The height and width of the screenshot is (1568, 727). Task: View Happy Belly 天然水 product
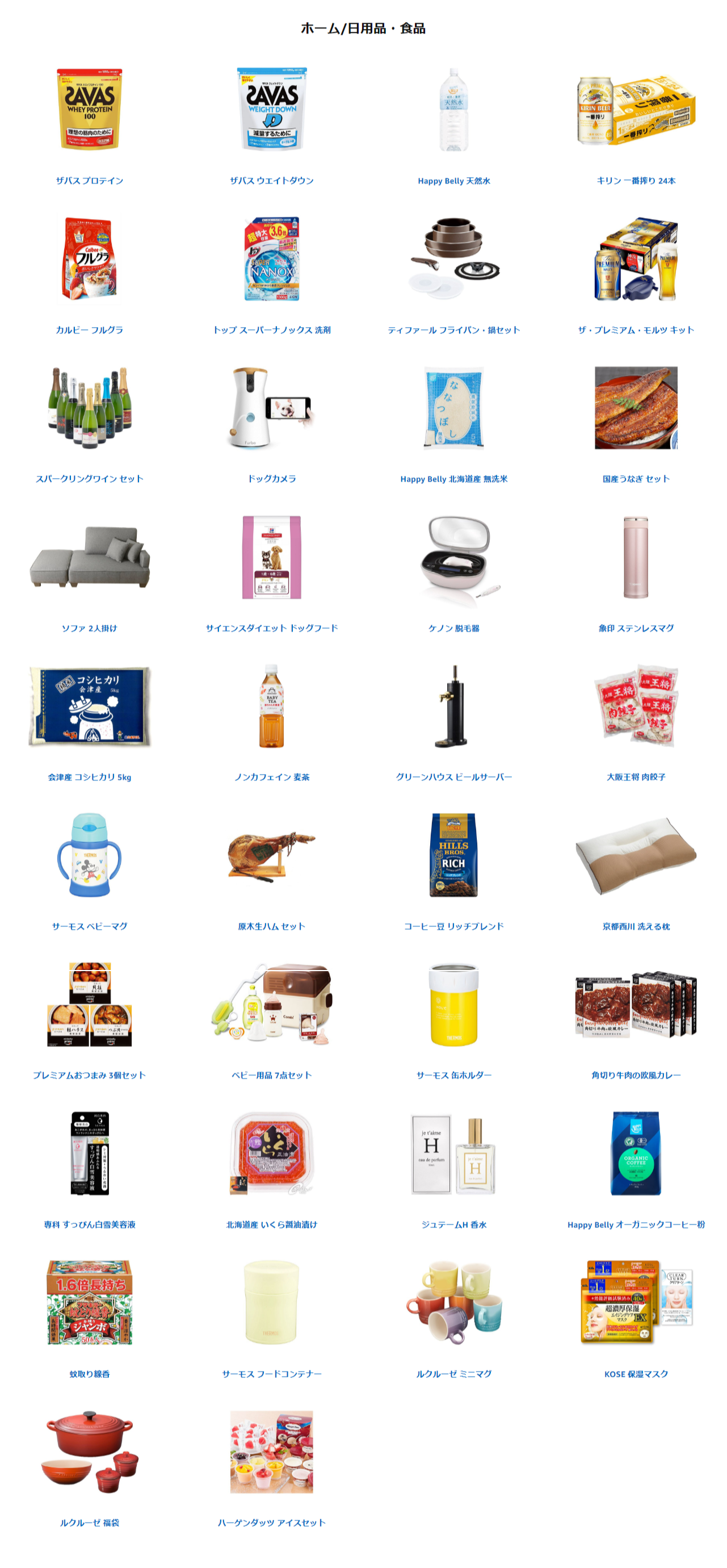click(454, 180)
